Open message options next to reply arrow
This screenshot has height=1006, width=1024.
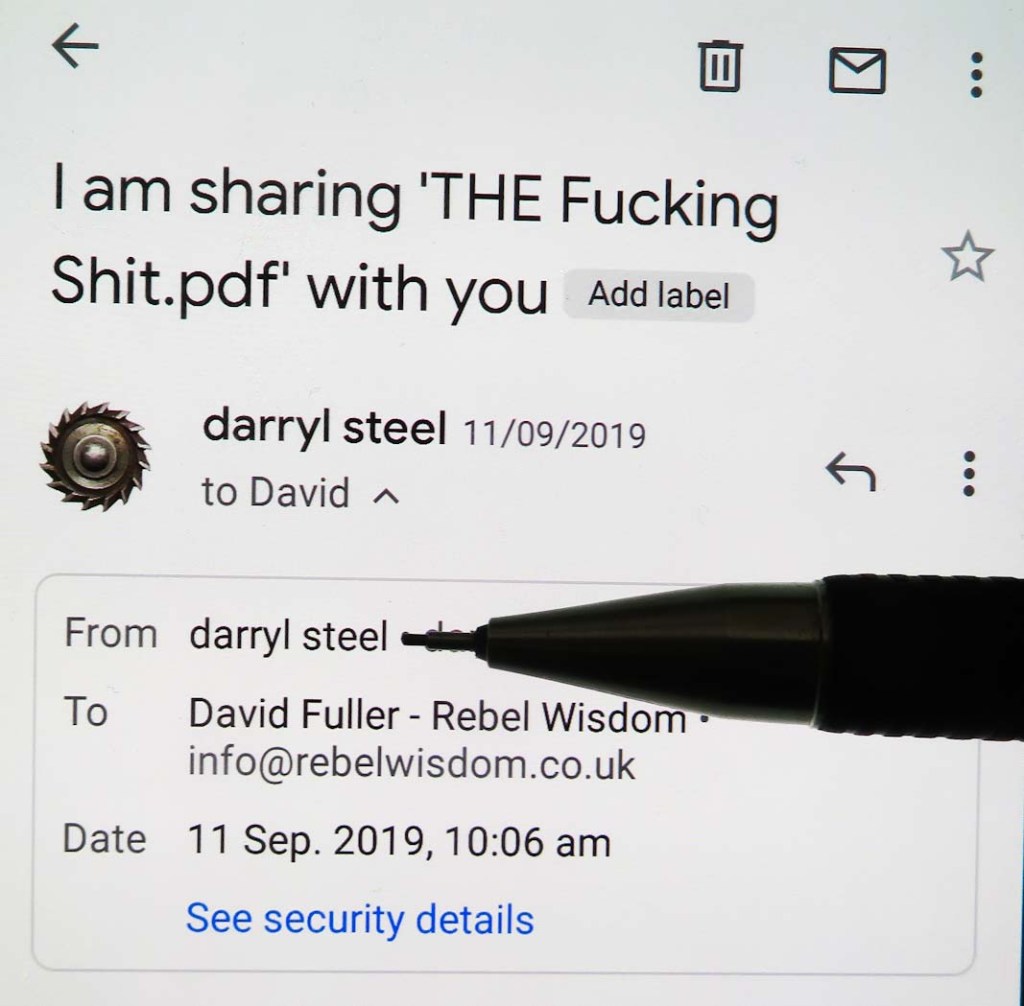tap(967, 473)
